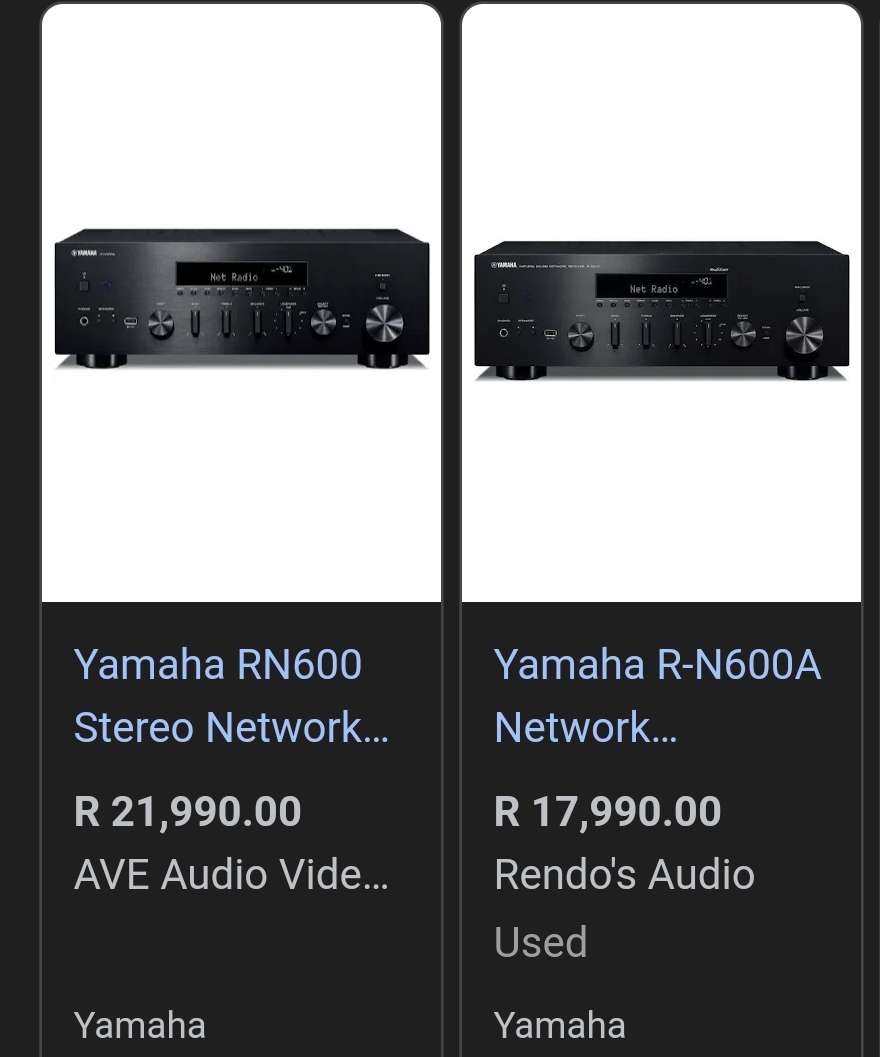Open the used receiver from Rendo's Audio
This screenshot has height=1057, width=880.
click(x=655, y=695)
